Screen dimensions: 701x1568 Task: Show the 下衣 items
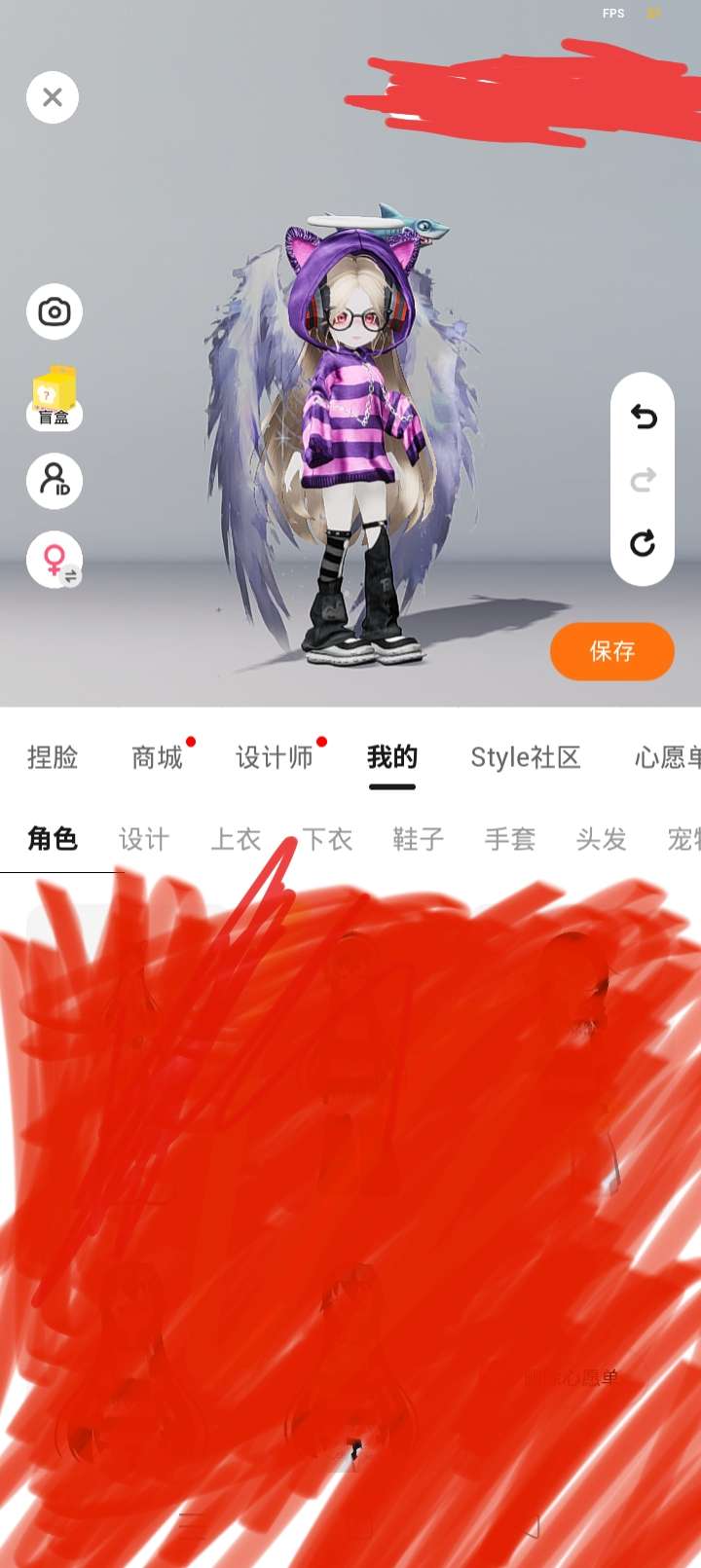(327, 839)
